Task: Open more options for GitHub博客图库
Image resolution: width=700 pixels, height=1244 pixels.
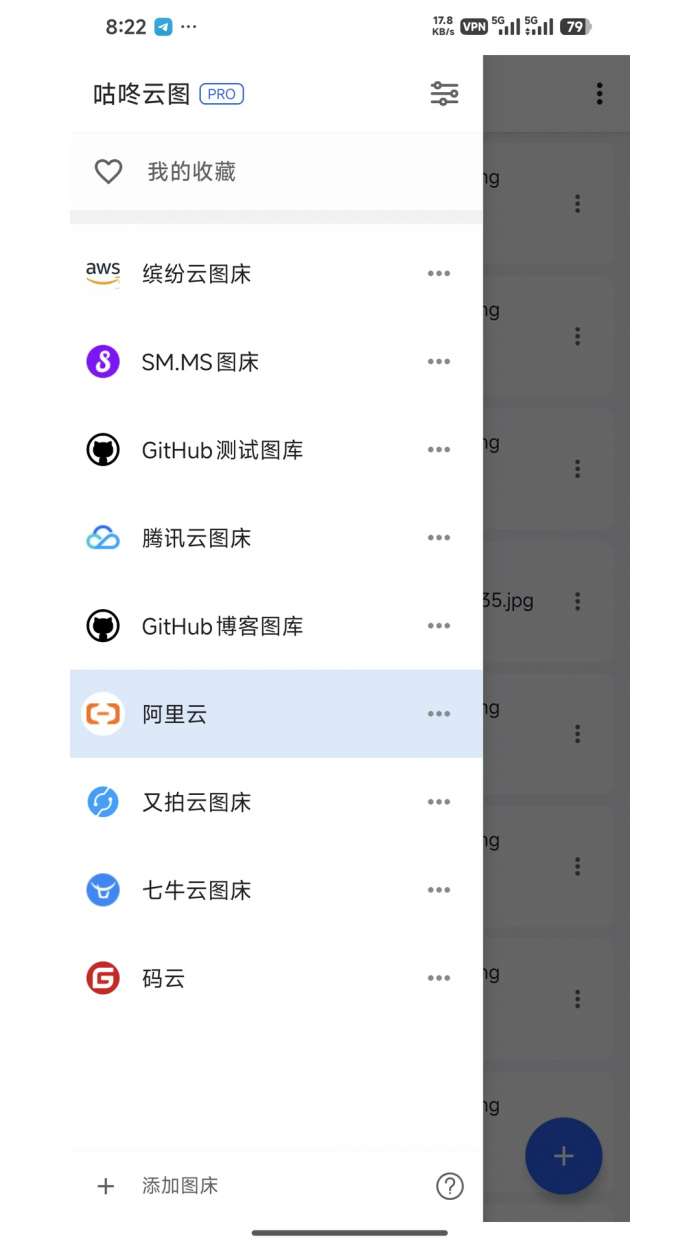Action: coord(438,626)
